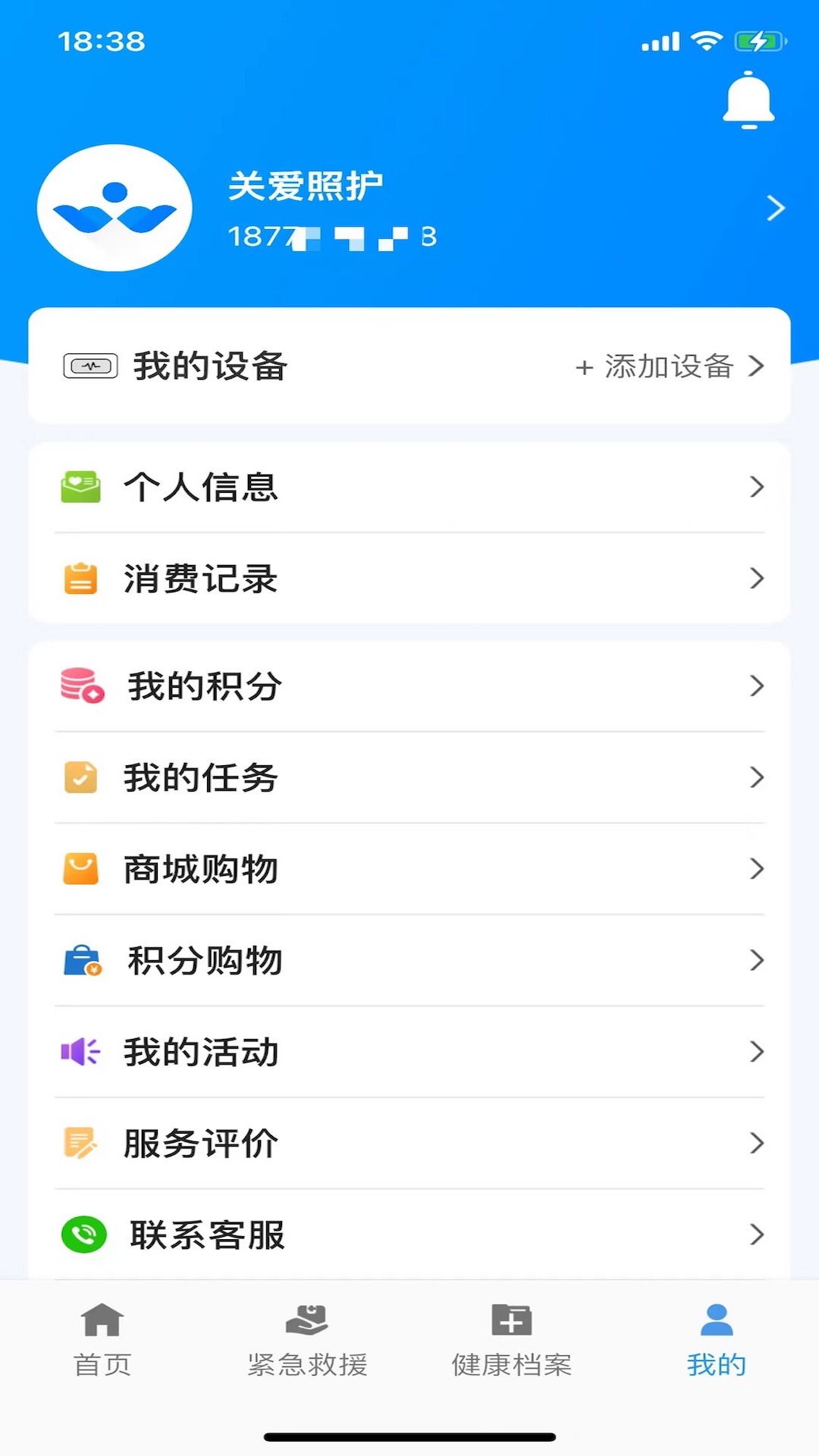View 我的活动
The image size is (819, 1456).
[409, 1053]
